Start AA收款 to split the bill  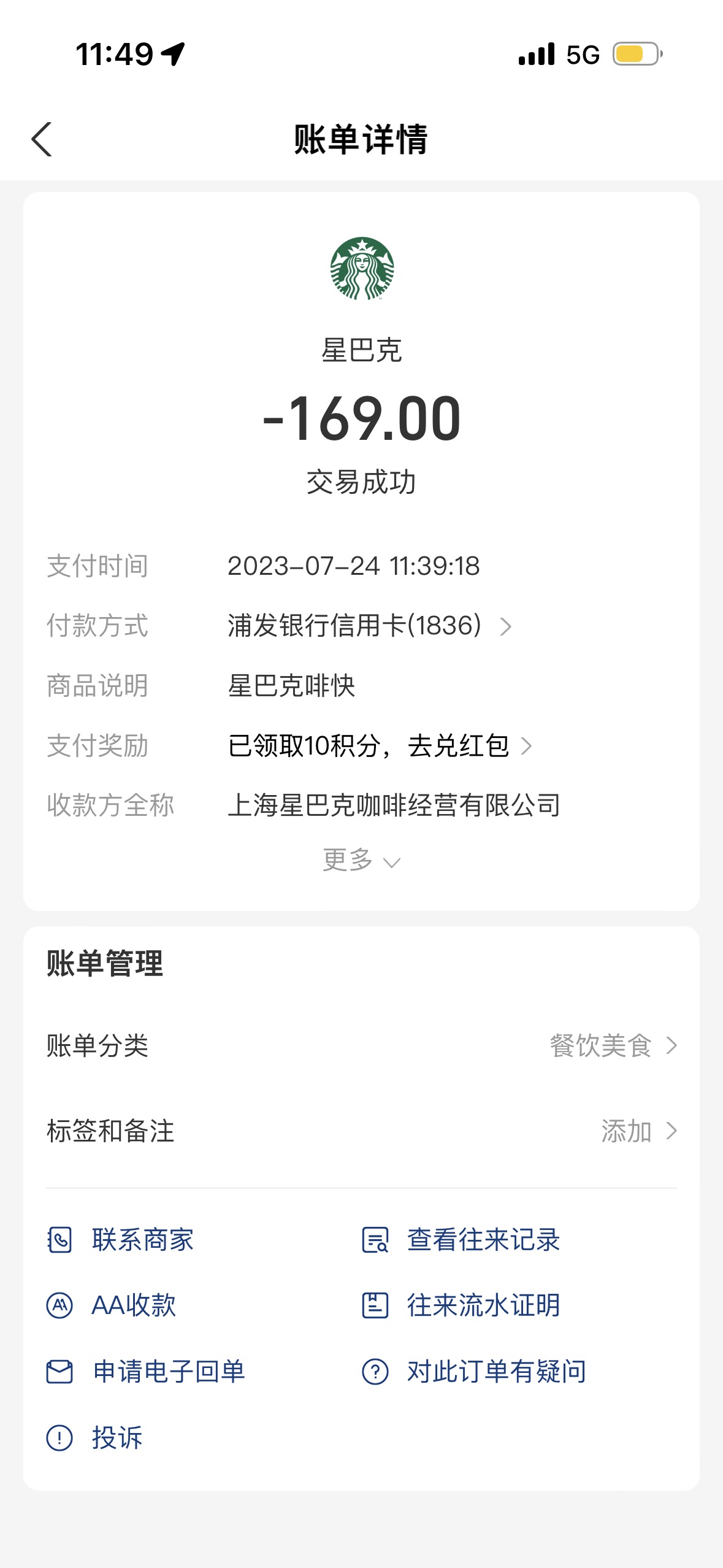(x=112, y=1305)
